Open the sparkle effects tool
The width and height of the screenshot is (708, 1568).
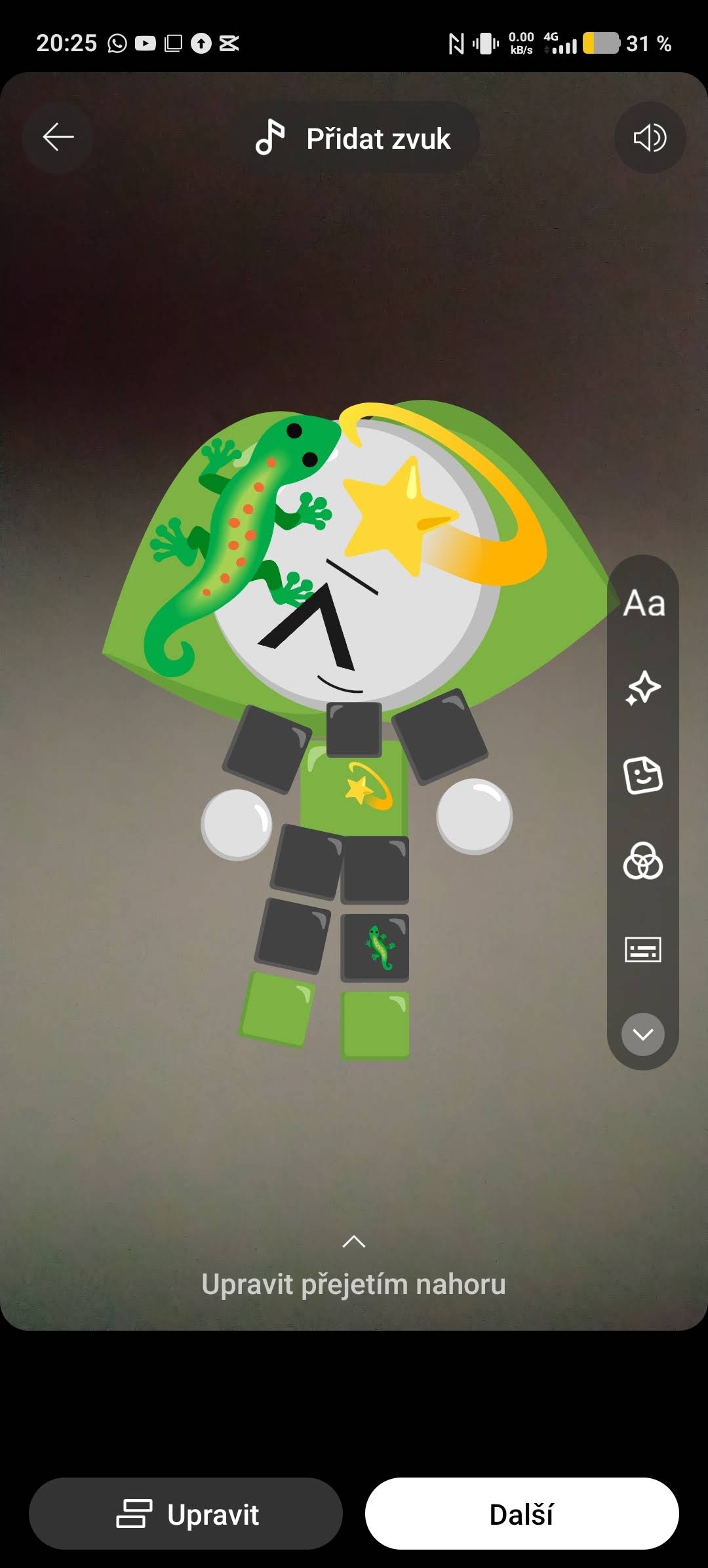(643, 688)
